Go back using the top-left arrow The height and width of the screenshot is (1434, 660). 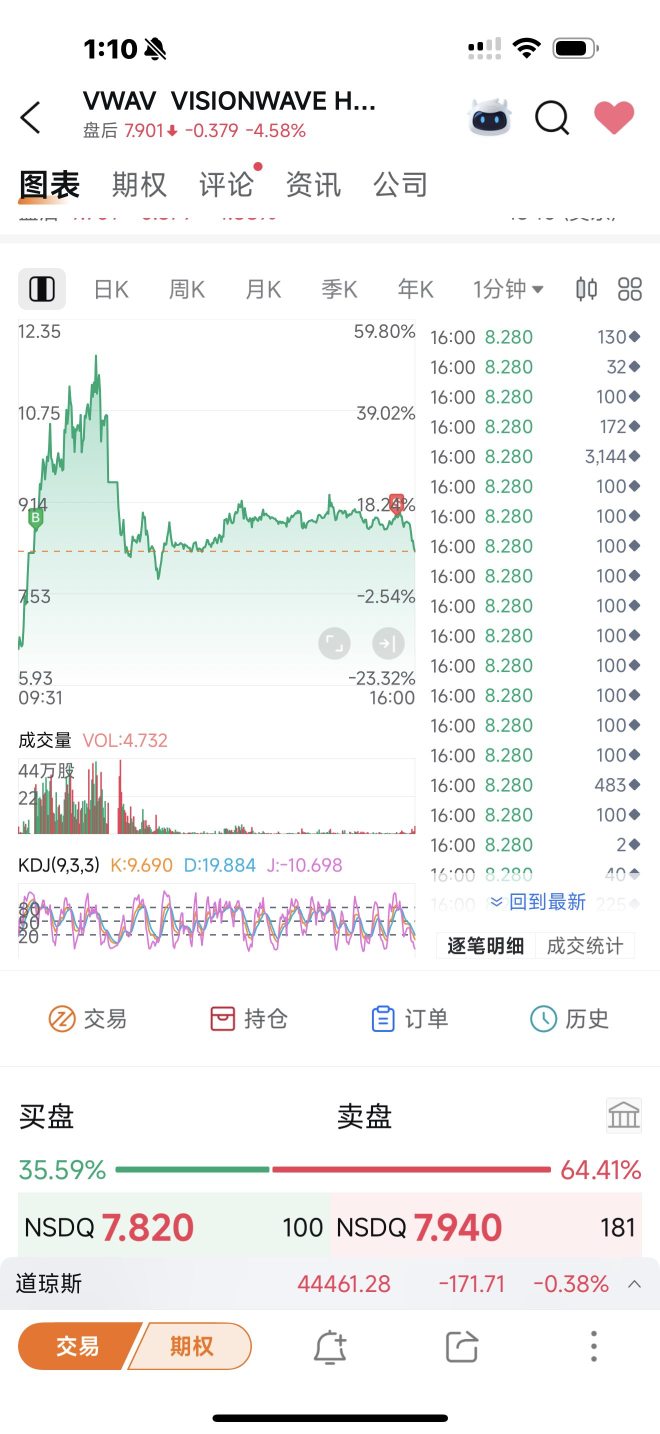tap(32, 118)
